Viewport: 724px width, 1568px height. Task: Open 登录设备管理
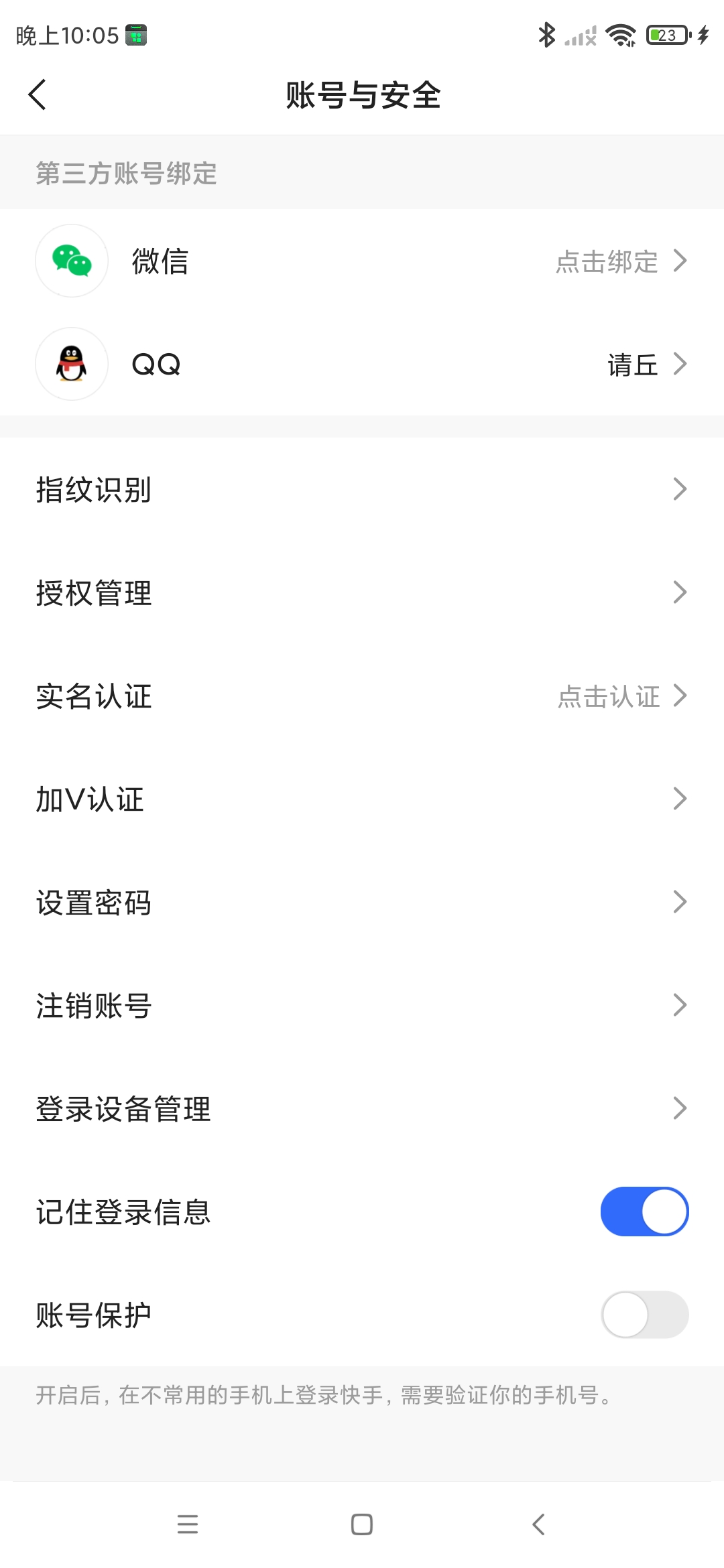(x=362, y=1108)
